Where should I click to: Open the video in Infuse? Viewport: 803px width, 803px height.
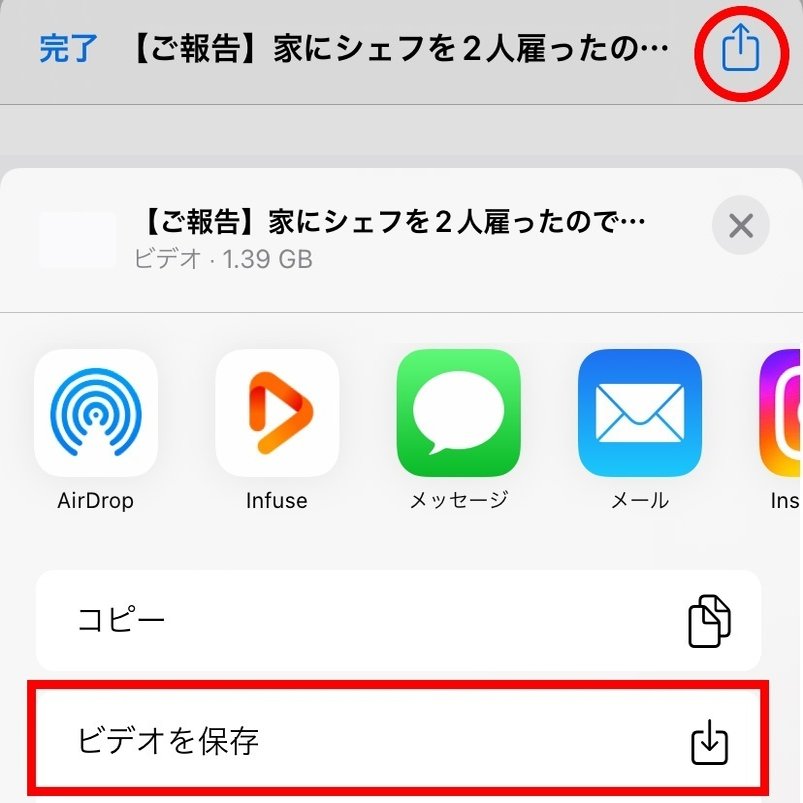277,411
